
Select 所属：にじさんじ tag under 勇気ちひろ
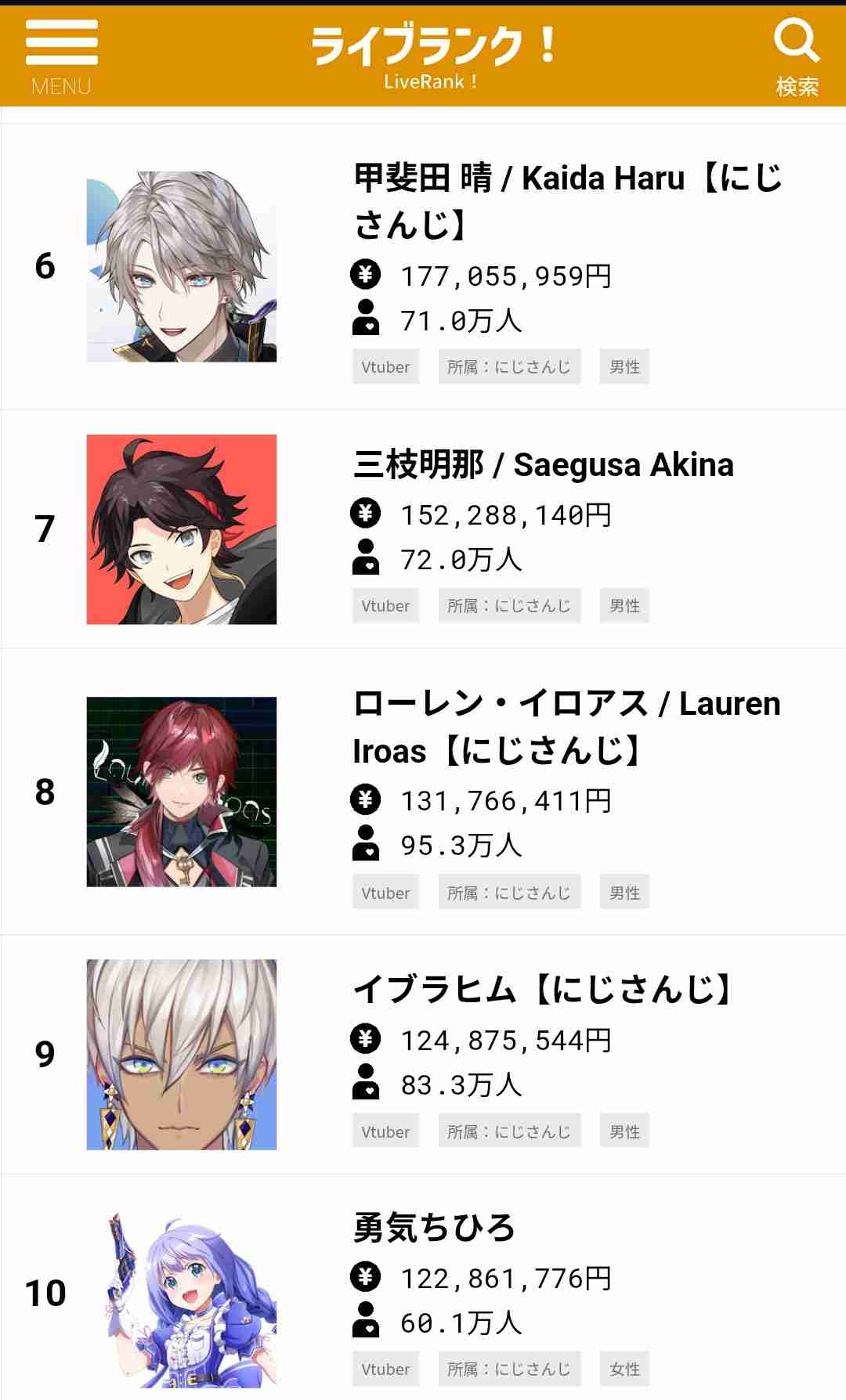coord(509,1369)
